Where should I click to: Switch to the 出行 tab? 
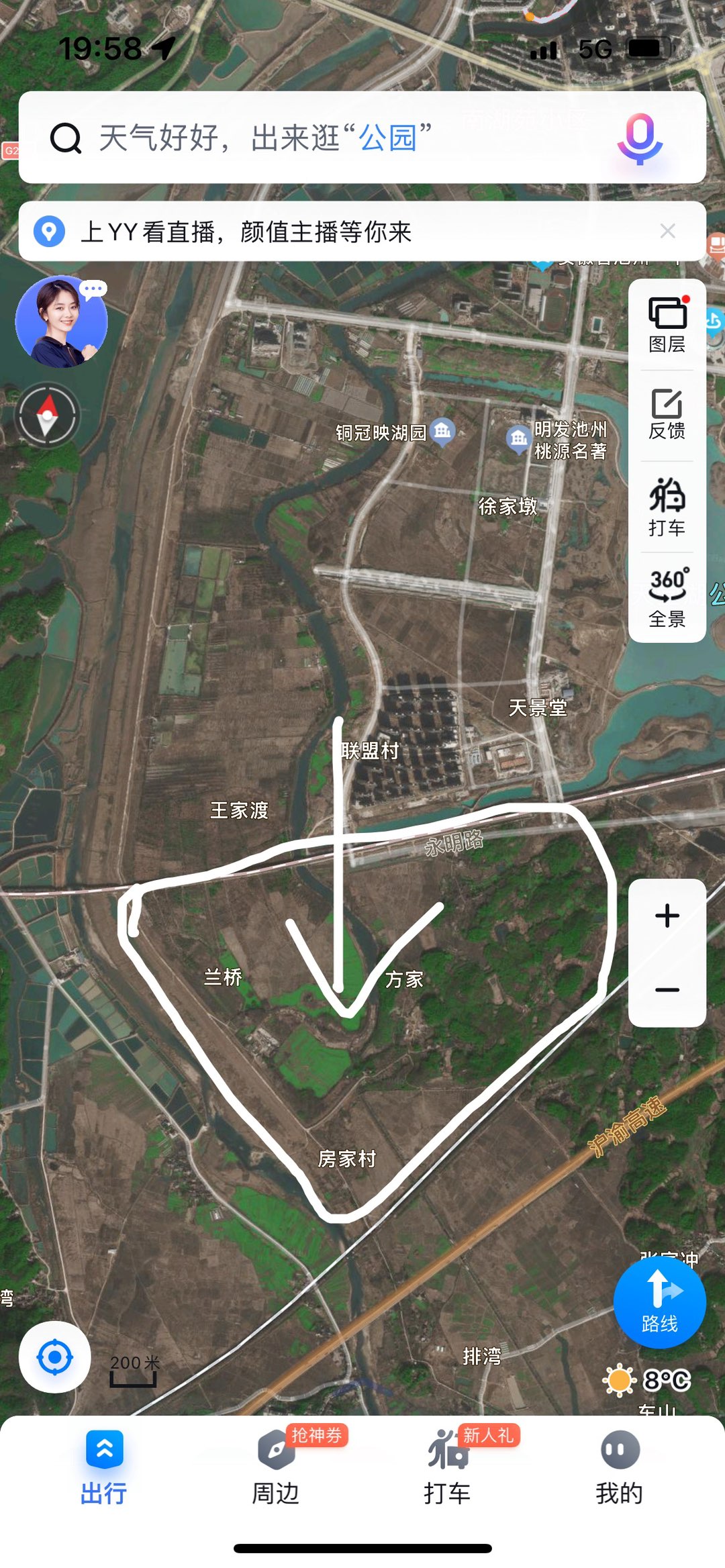[104, 1467]
